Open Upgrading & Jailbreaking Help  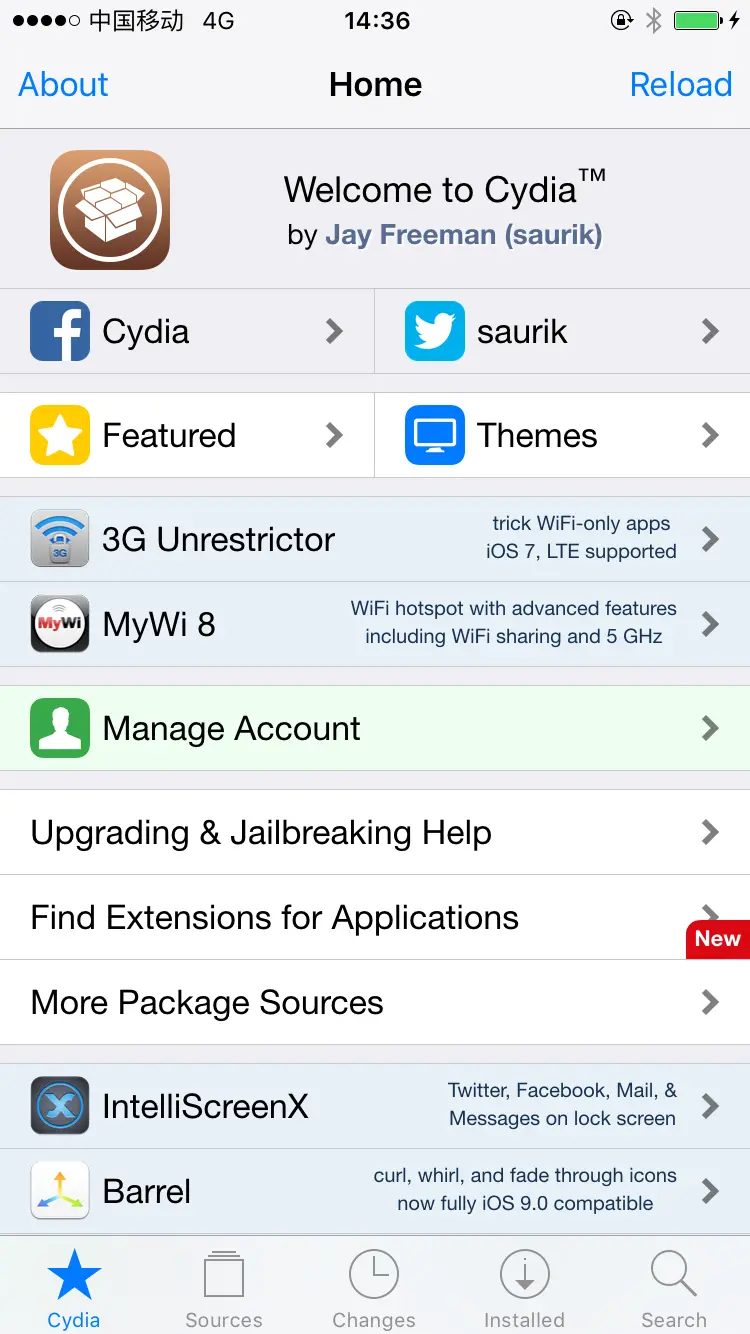375,833
